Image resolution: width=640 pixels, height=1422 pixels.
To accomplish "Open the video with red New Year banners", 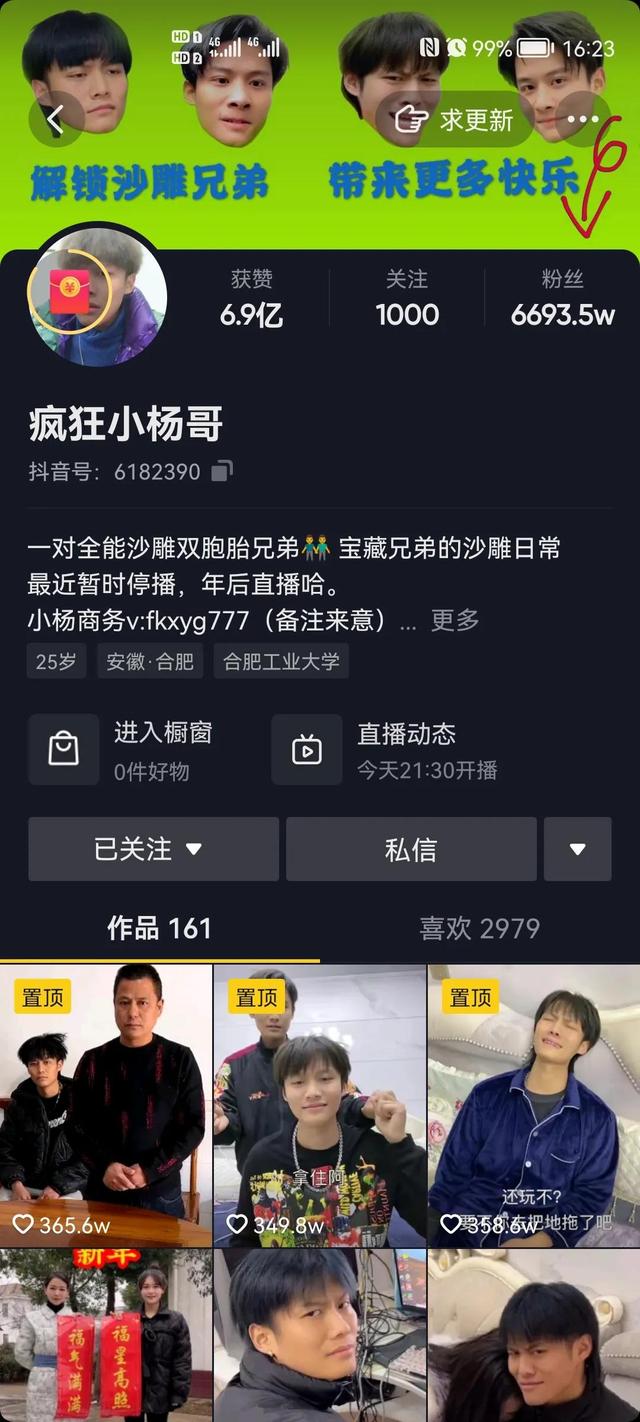I will [x=106, y=1335].
